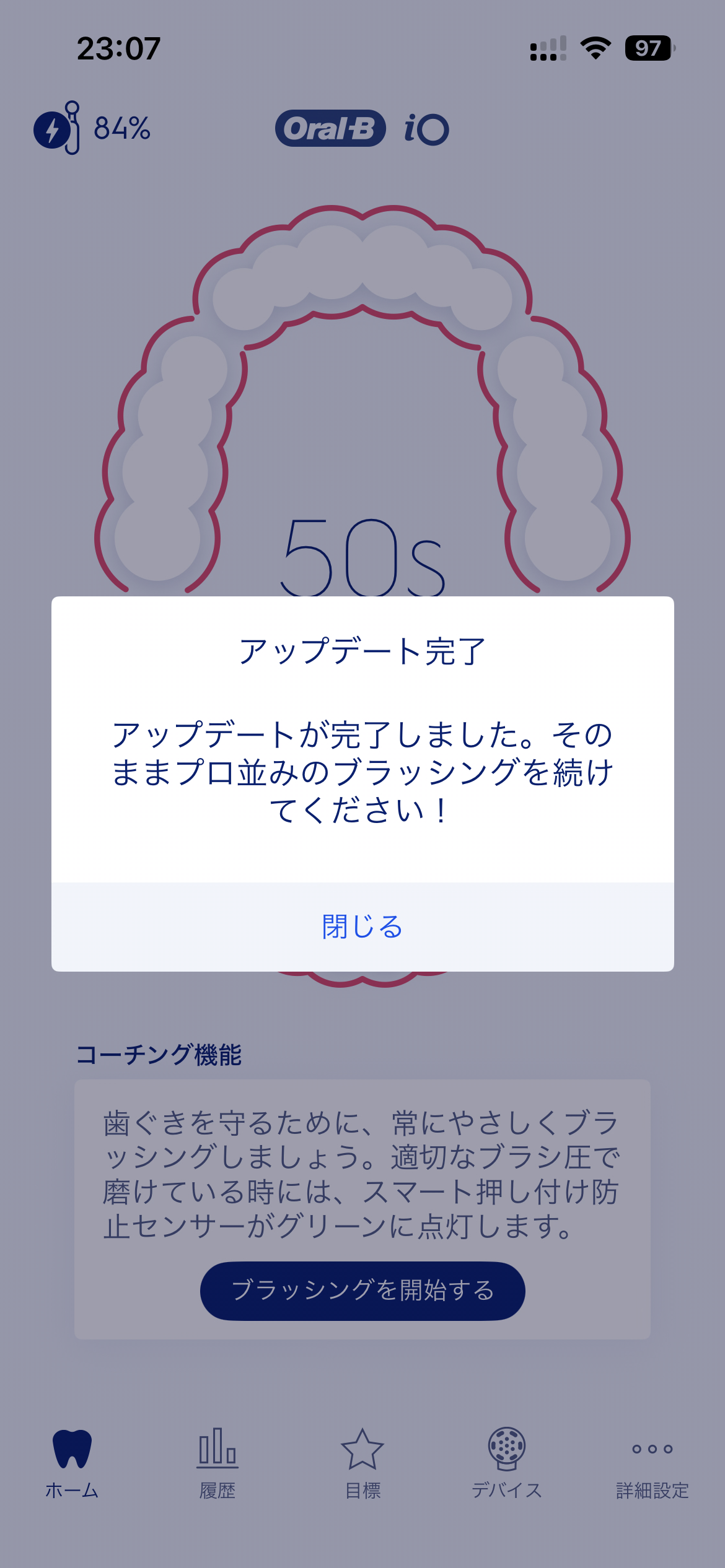The height and width of the screenshot is (1568, 725).
Task: Open the toothbrush battery status icon
Action: [57, 128]
